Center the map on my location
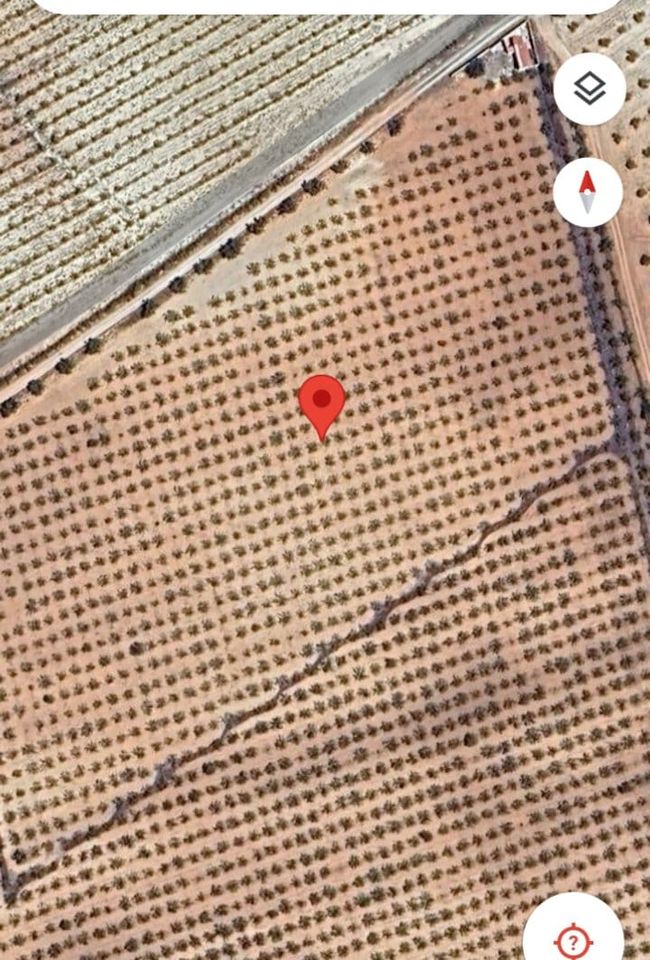The width and height of the screenshot is (650, 960). click(573, 939)
